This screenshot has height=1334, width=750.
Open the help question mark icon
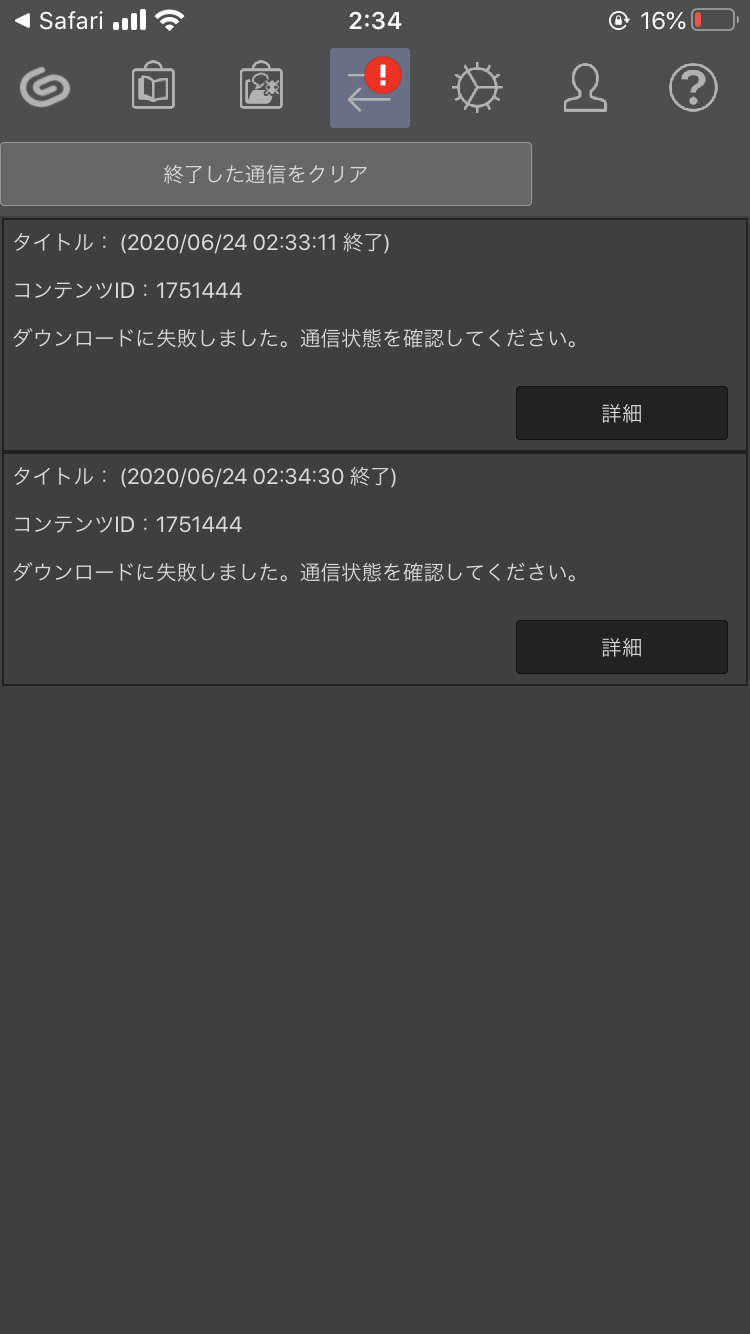pos(693,88)
